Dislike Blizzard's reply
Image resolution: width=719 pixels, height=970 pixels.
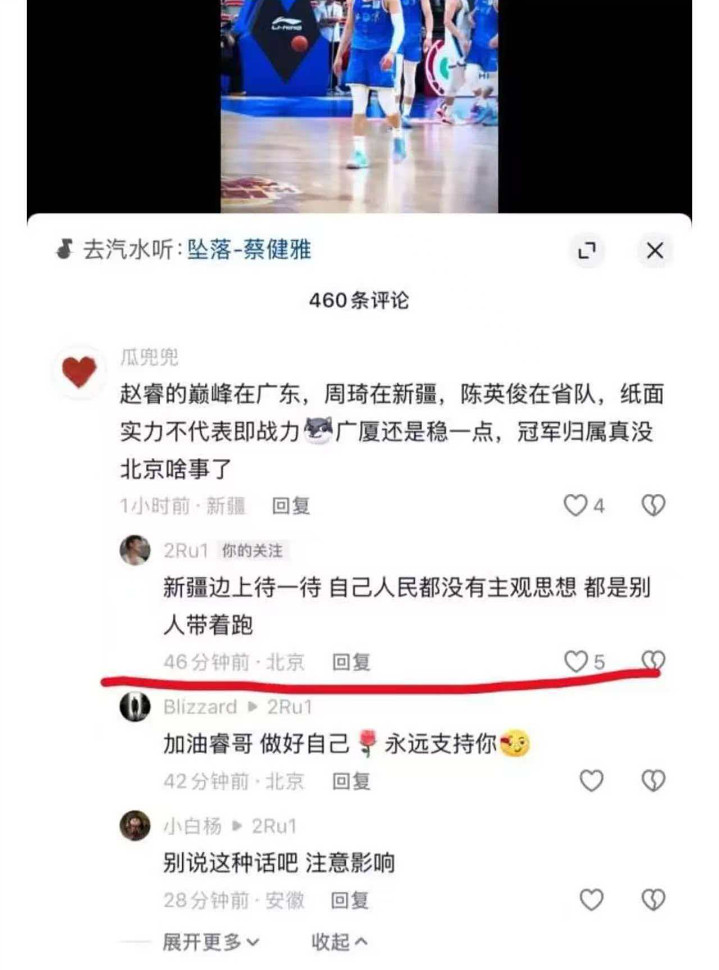pos(653,781)
